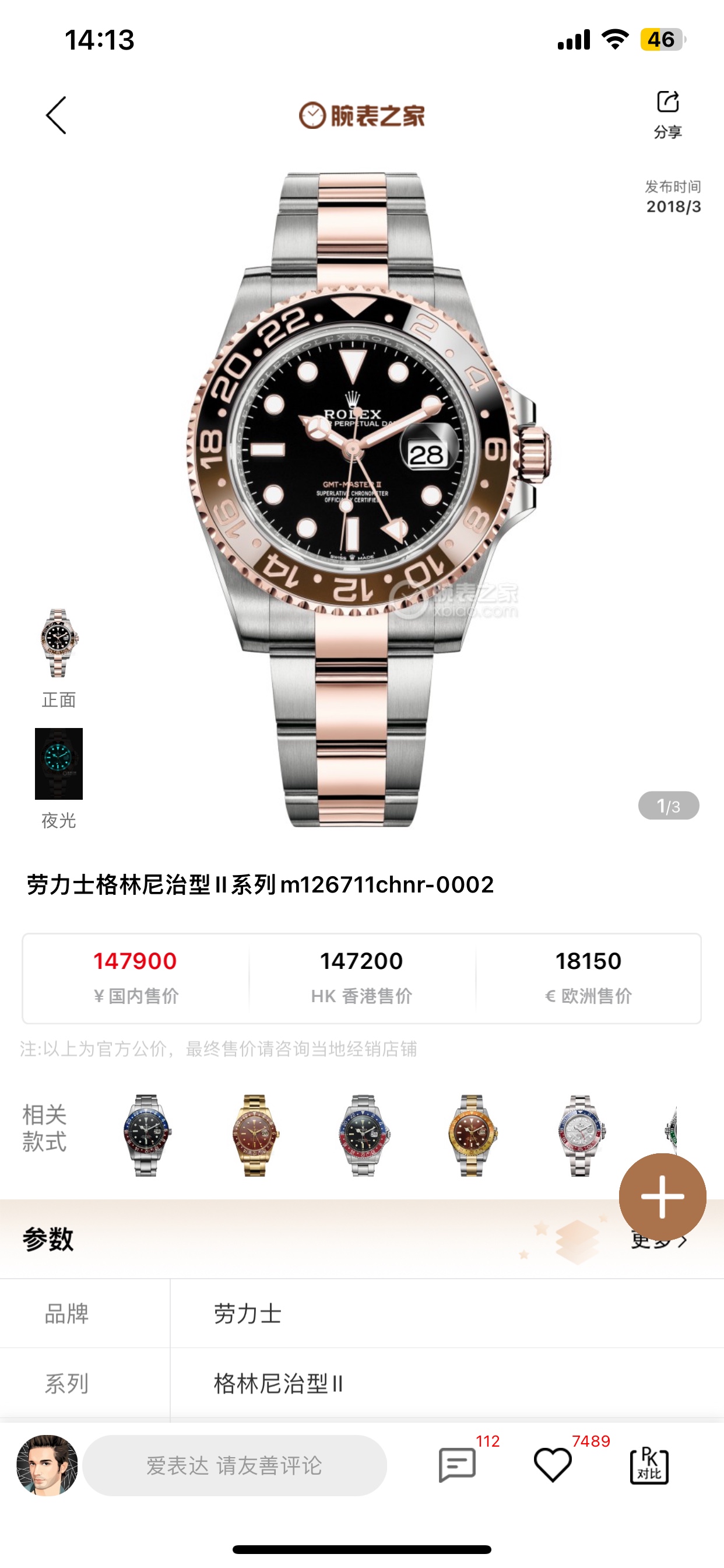Open the PK 对比 compare tool
This screenshot has height=1568, width=724.
click(x=649, y=1465)
